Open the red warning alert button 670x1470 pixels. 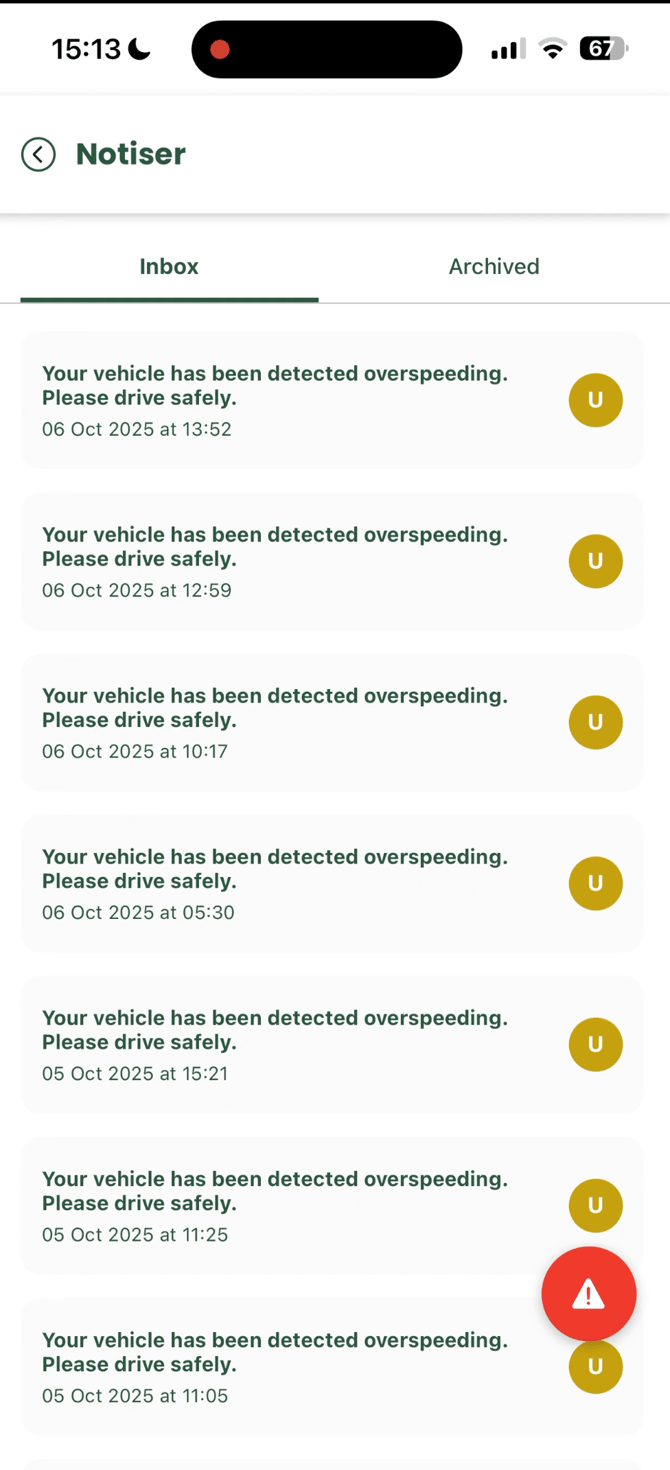click(588, 1294)
